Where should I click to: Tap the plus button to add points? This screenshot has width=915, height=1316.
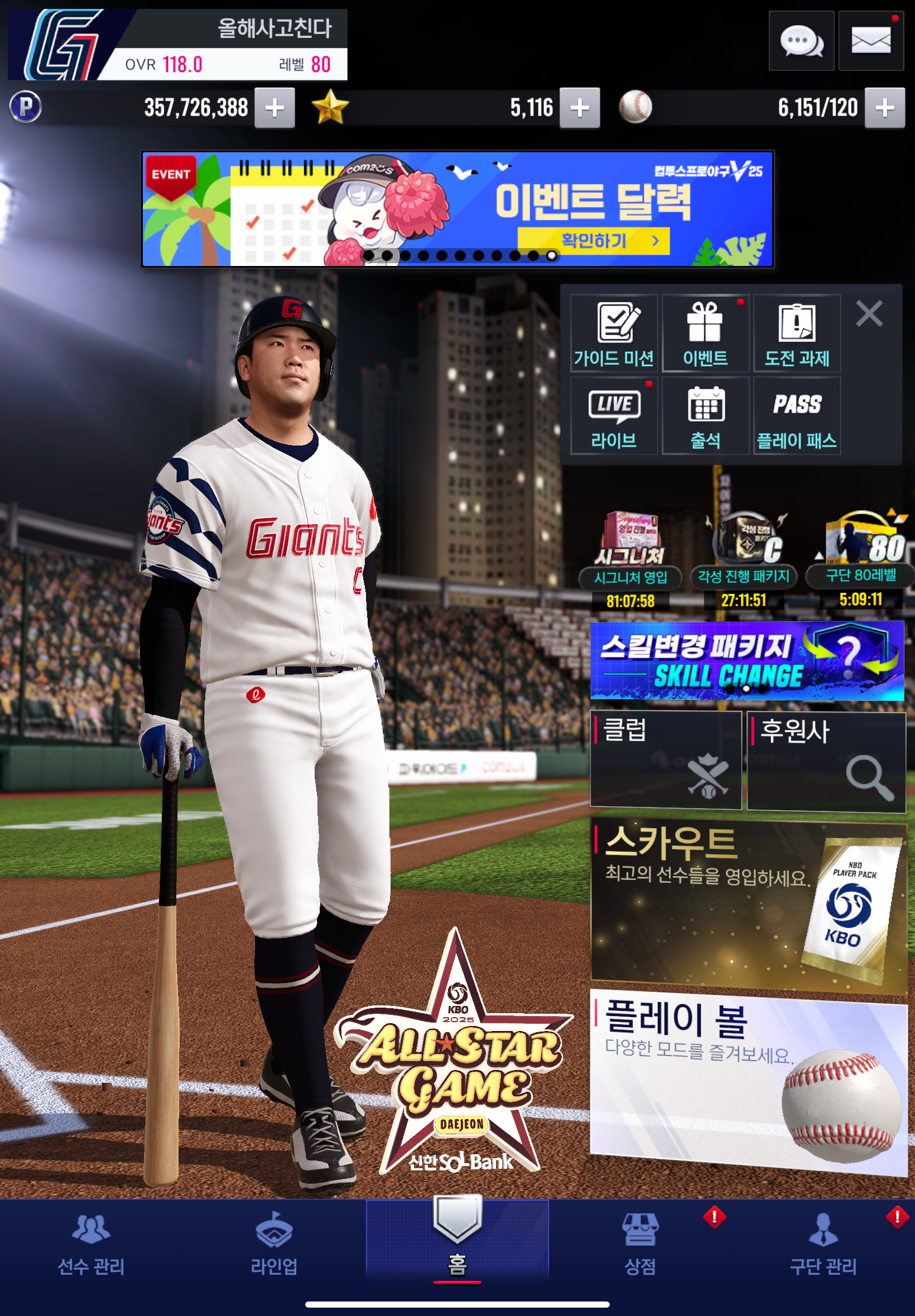[x=274, y=108]
